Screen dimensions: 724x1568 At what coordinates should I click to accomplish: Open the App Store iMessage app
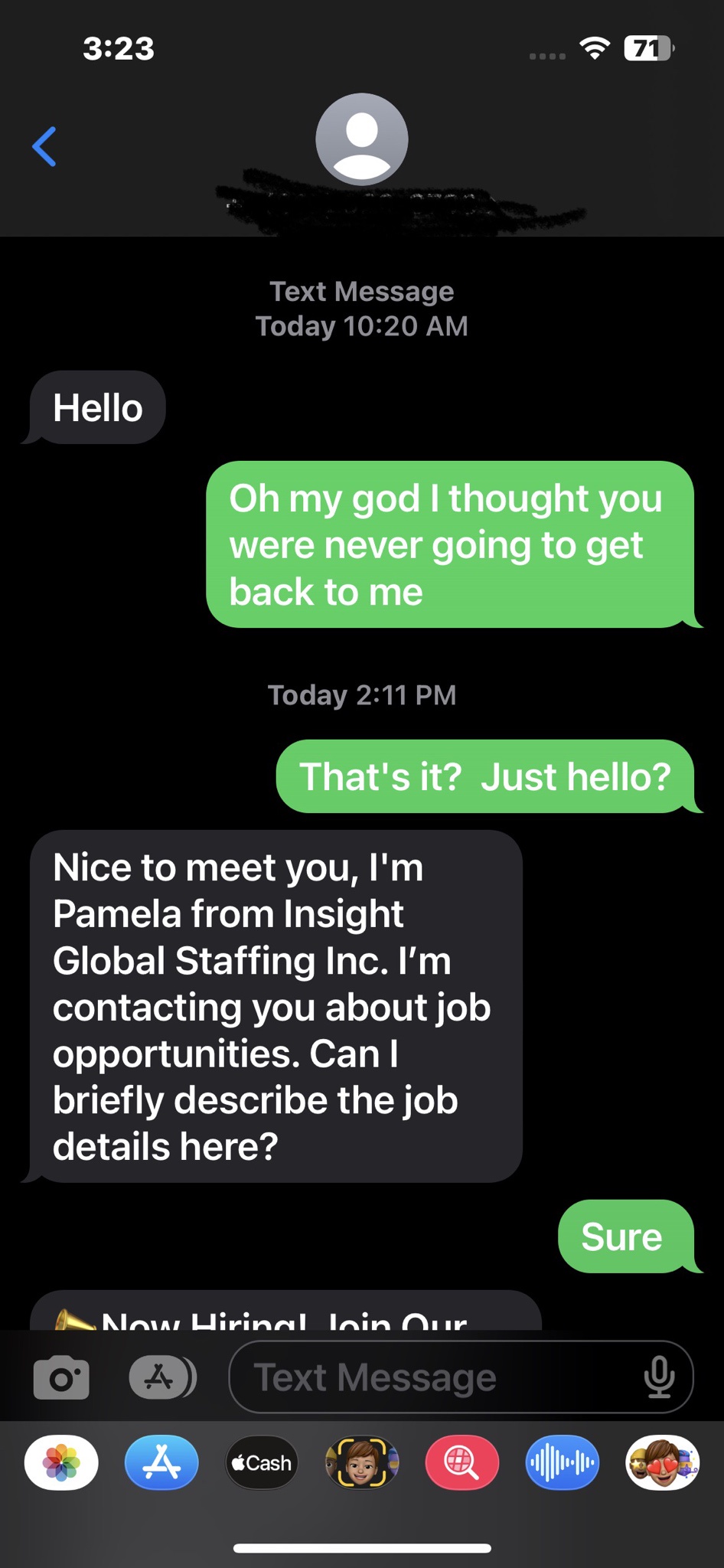161,1462
